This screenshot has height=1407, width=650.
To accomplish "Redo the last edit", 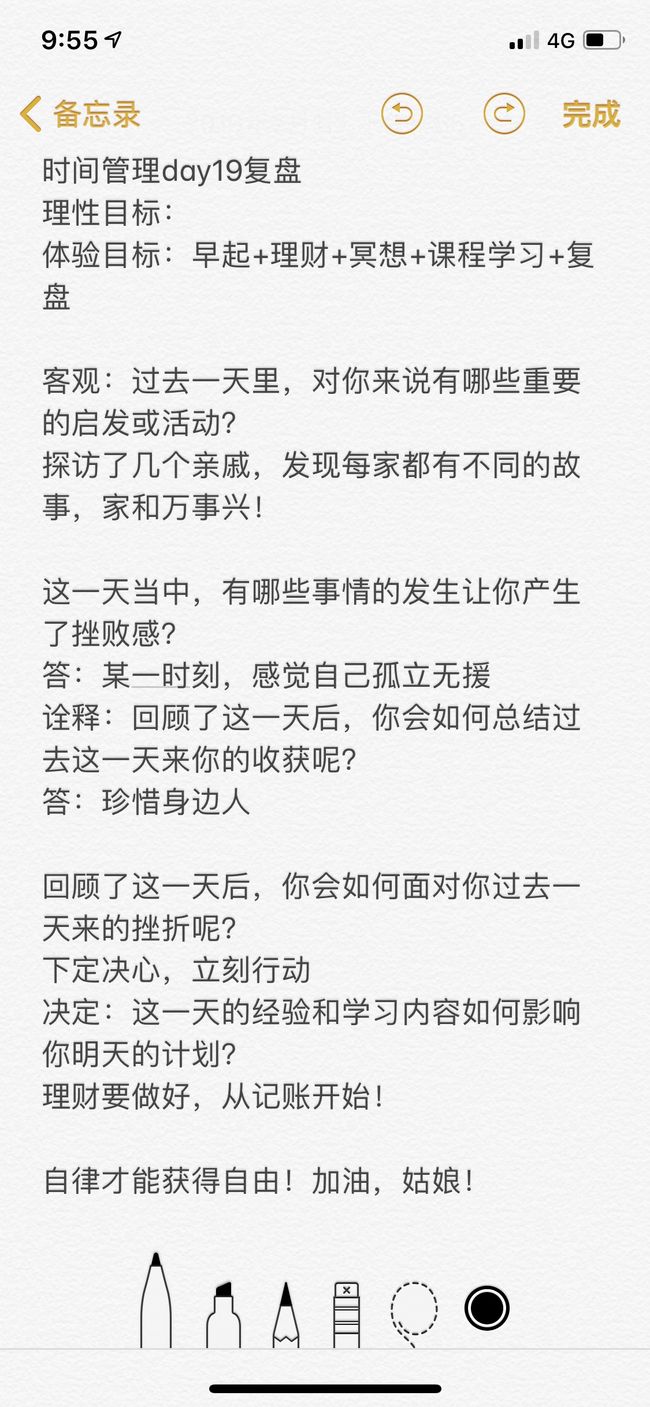I will click(504, 114).
